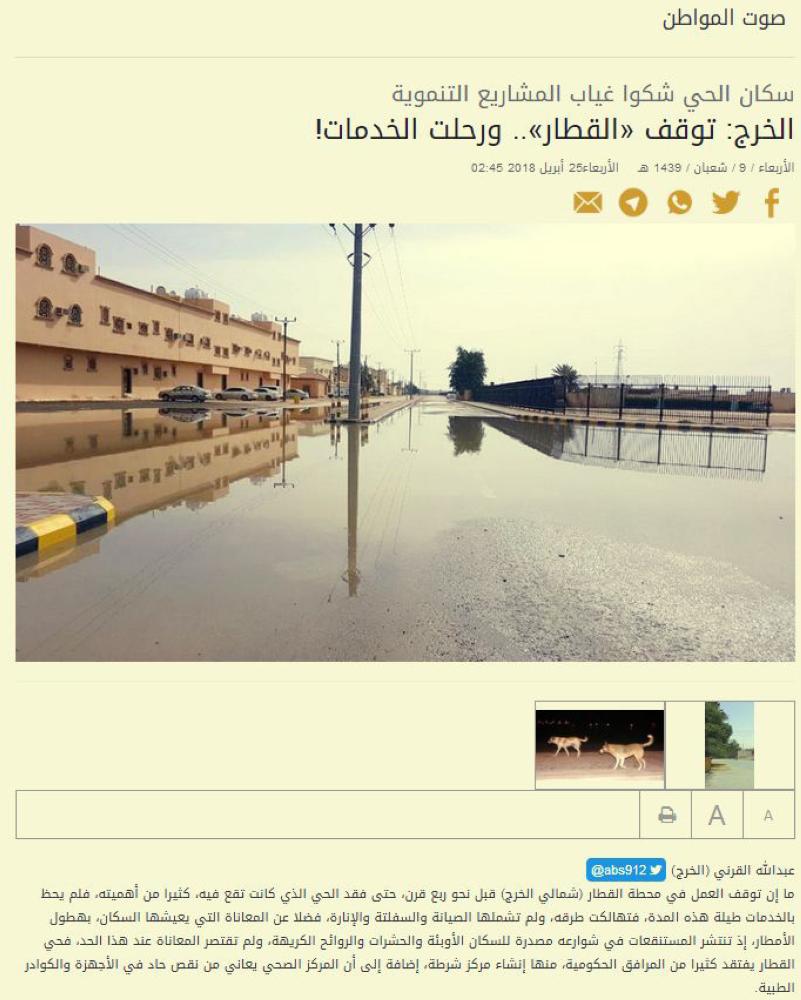The height and width of the screenshot is (1000, 801).
Task: Decrease text size with small A
Action: tap(768, 815)
